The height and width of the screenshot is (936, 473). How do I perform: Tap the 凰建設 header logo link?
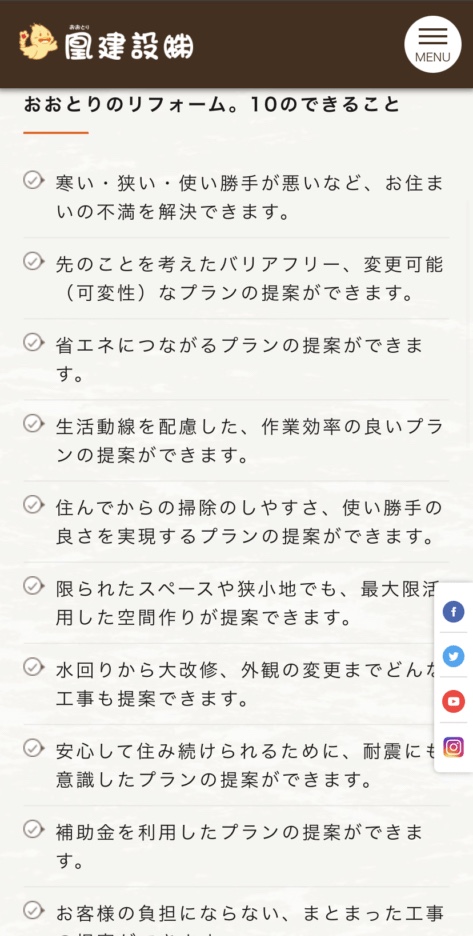point(106,42)
